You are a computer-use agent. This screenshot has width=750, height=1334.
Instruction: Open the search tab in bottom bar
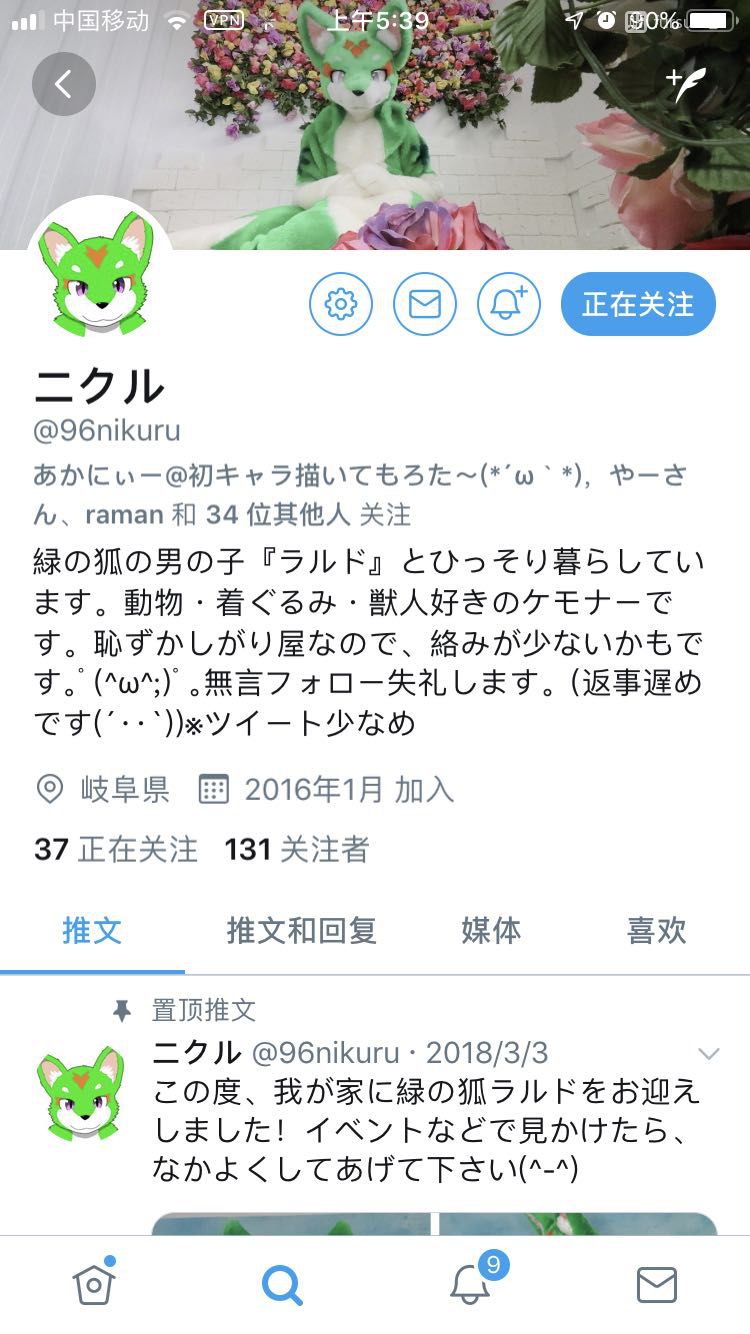282,1284
